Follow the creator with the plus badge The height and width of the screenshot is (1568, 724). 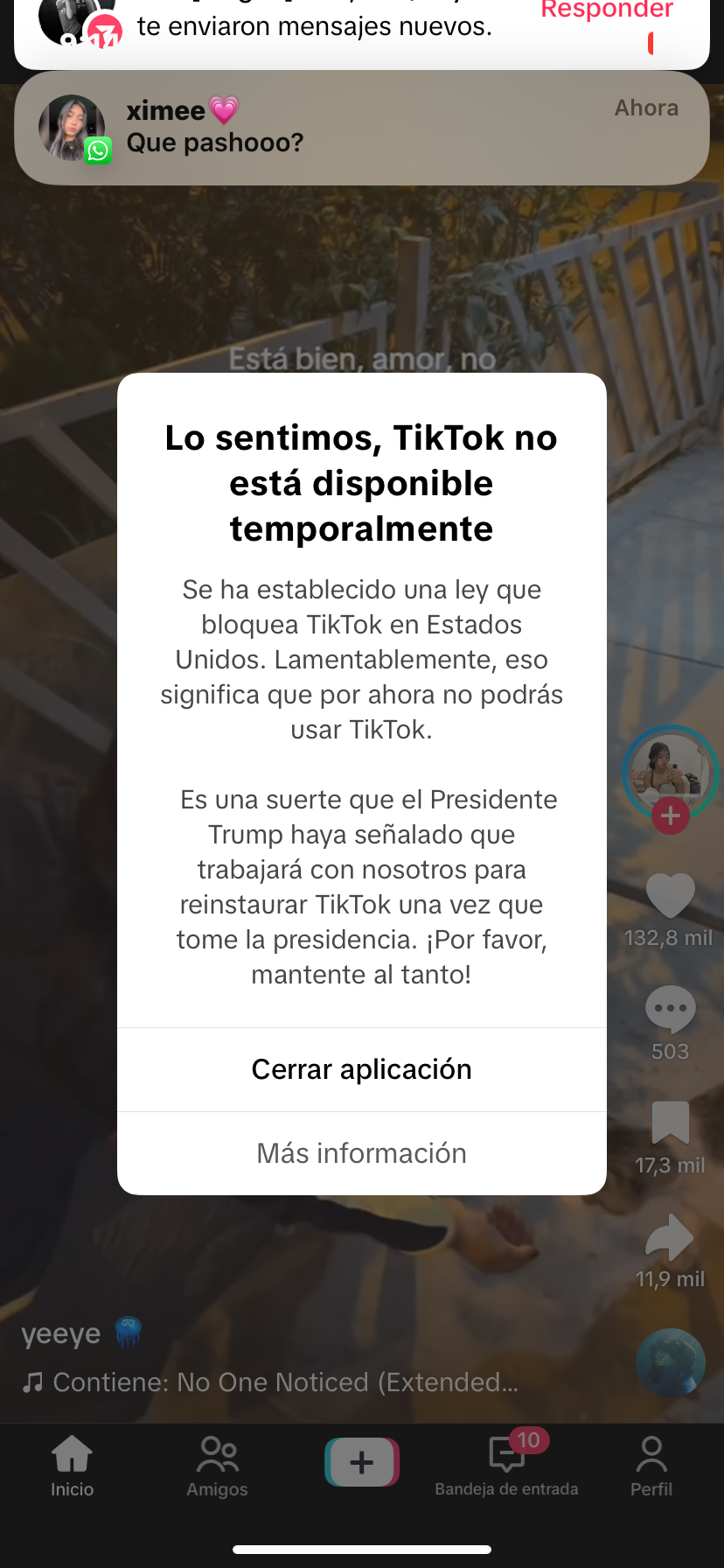671,816
